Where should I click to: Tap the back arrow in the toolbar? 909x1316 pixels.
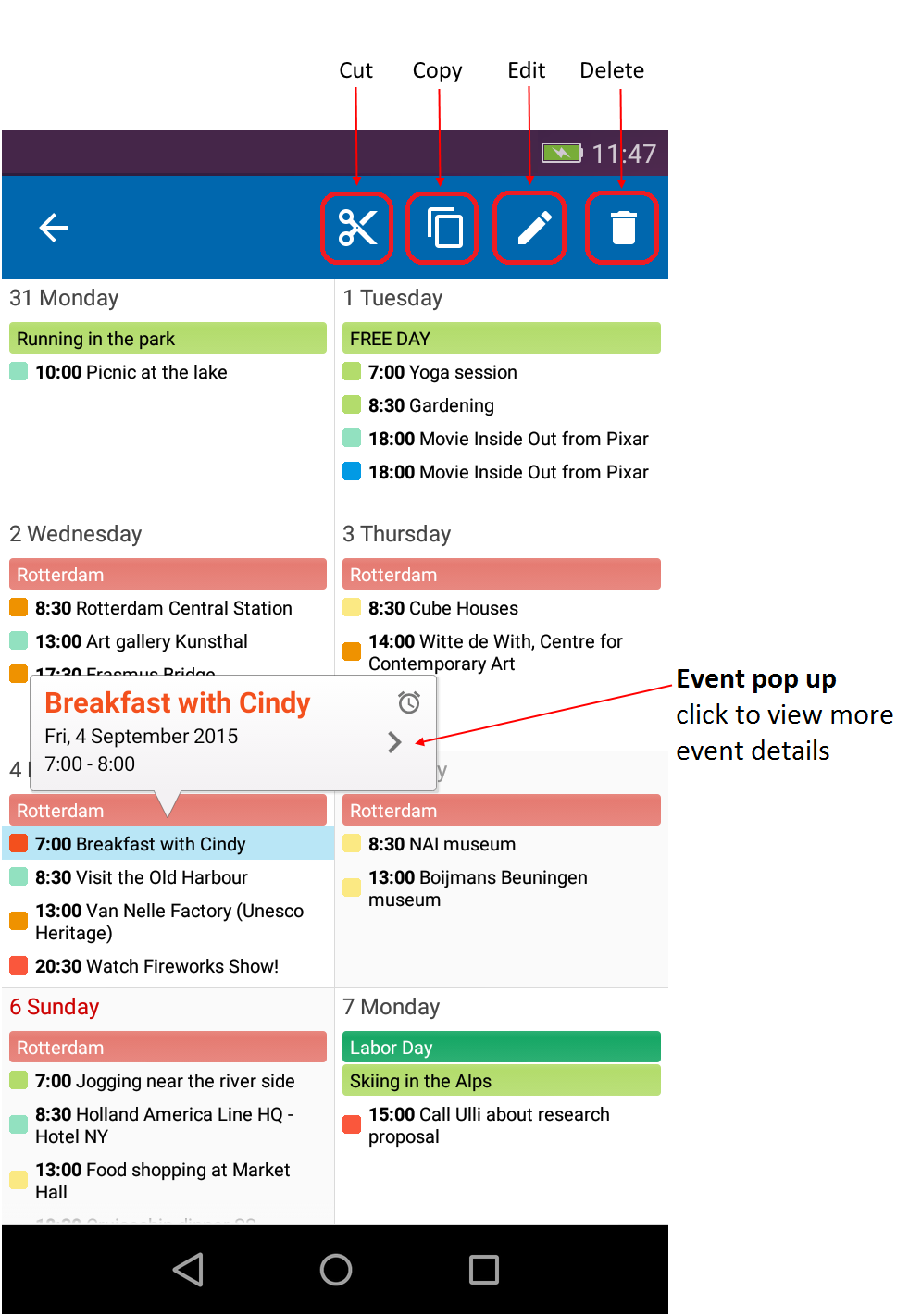[54, 227]
